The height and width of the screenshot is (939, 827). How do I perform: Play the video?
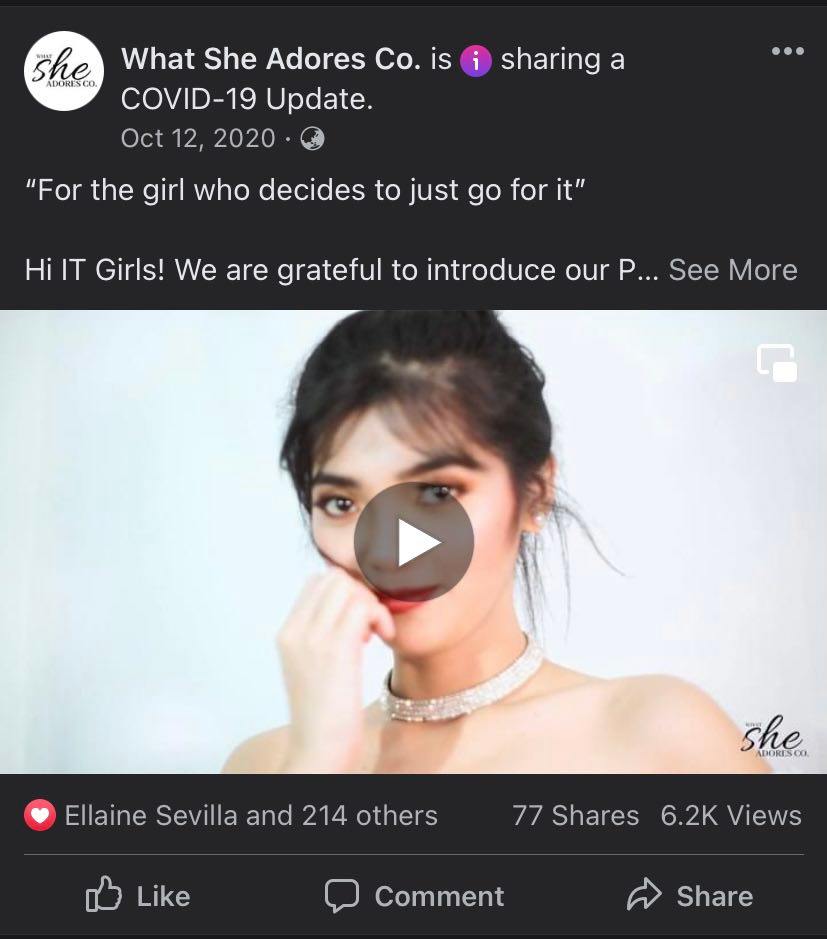click(x=413, y=542)
